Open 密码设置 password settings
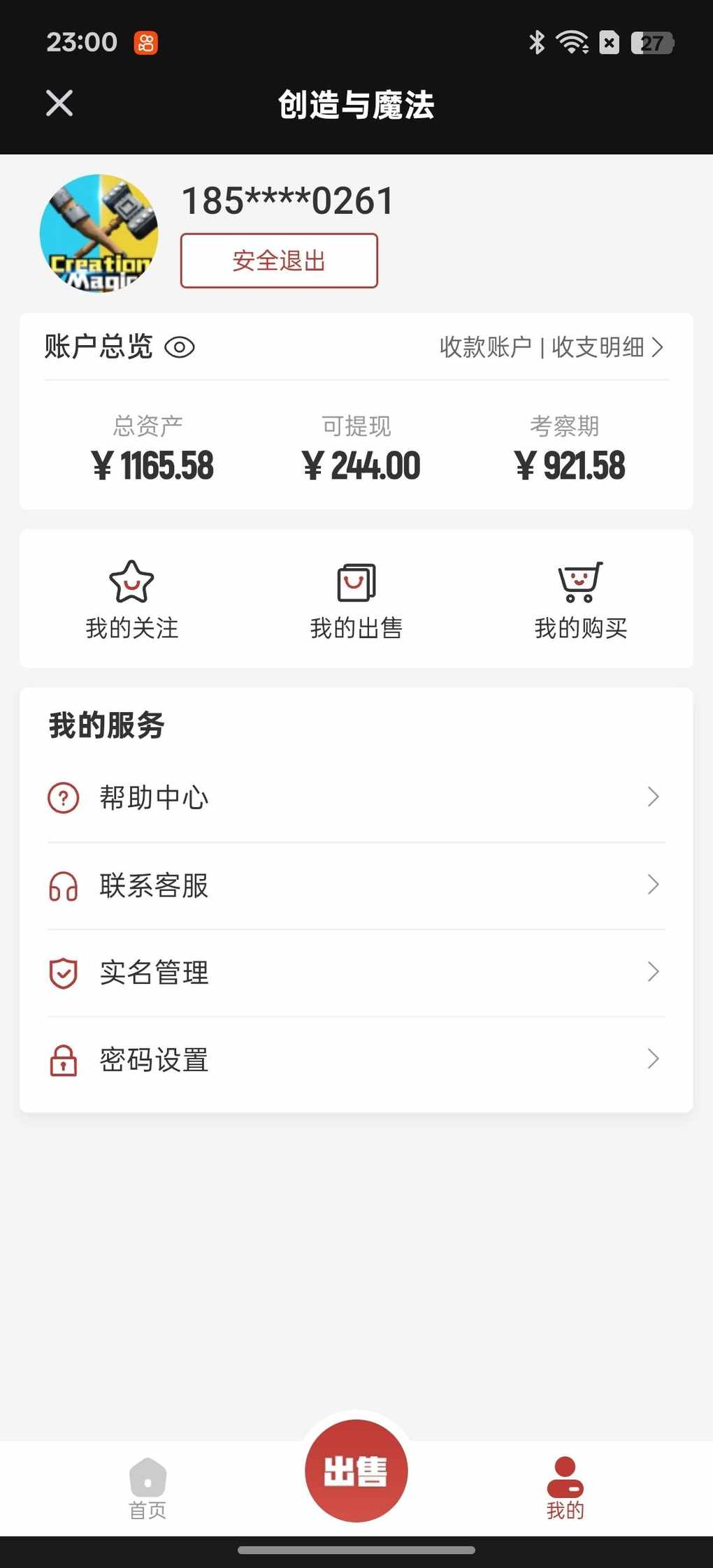This screenshot has width=713, height=1568. (x=356, y=1059)
